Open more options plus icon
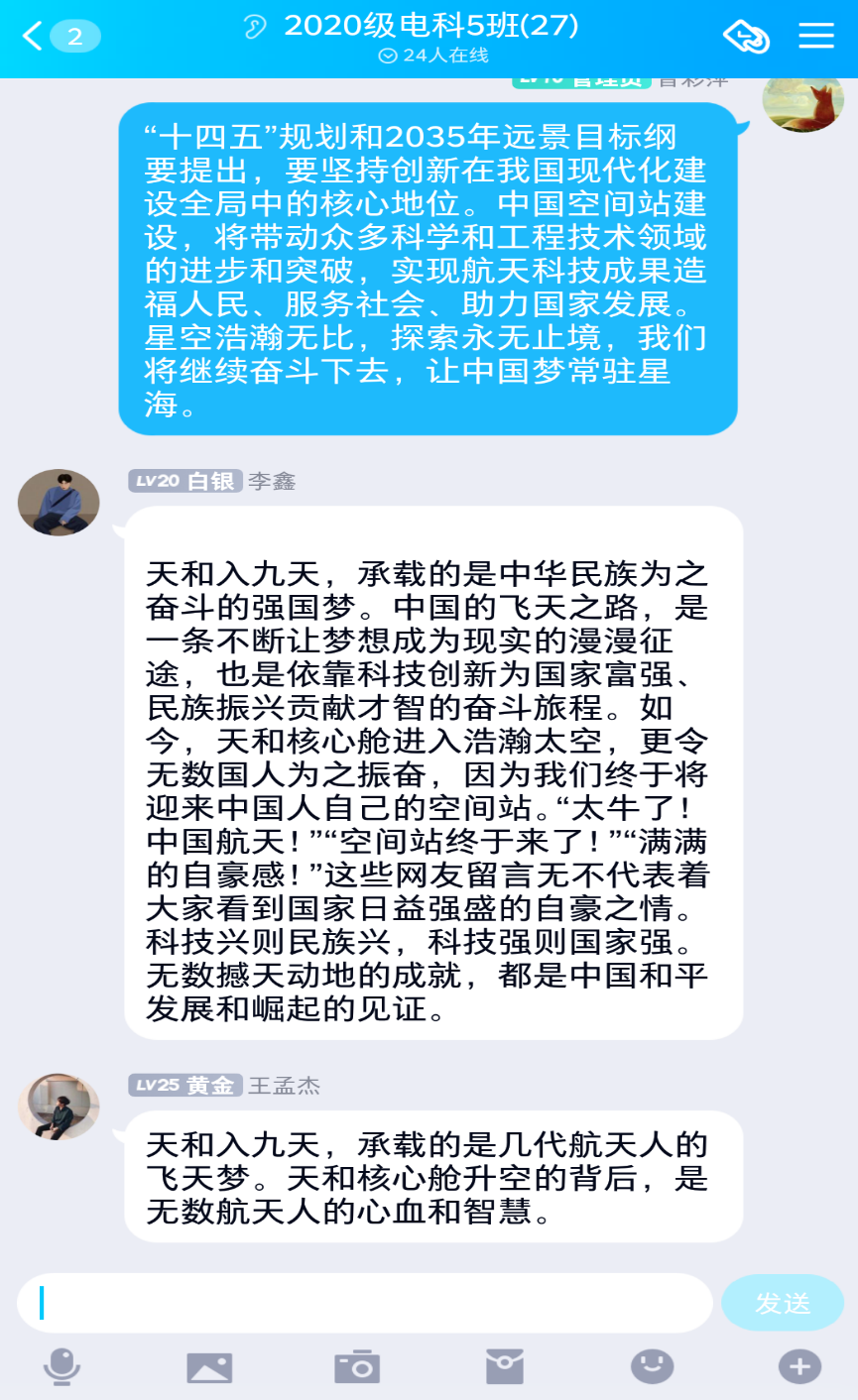Image resolution: width=858 pixels, height=1400 pixels. pos(799,1367)
